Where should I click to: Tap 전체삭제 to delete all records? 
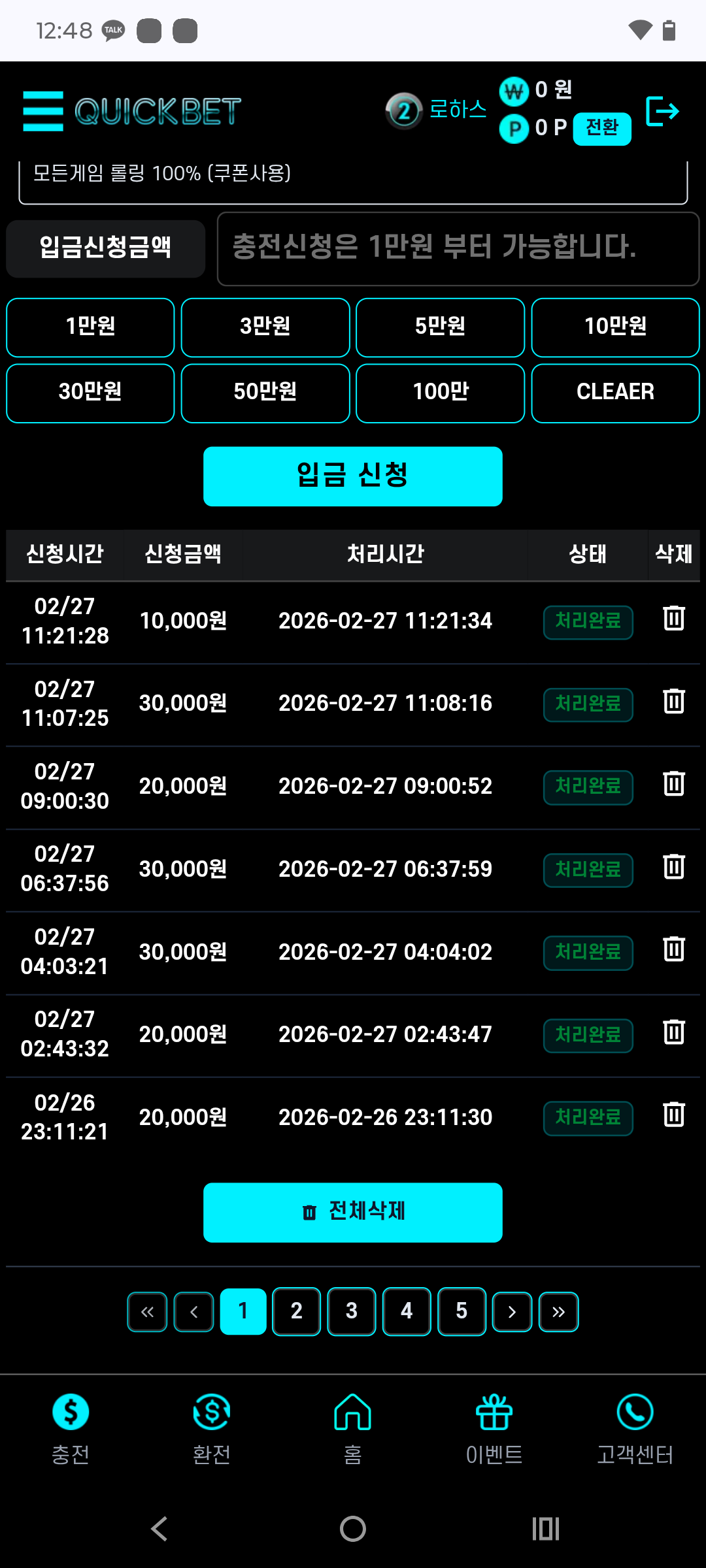(352, 1212)
